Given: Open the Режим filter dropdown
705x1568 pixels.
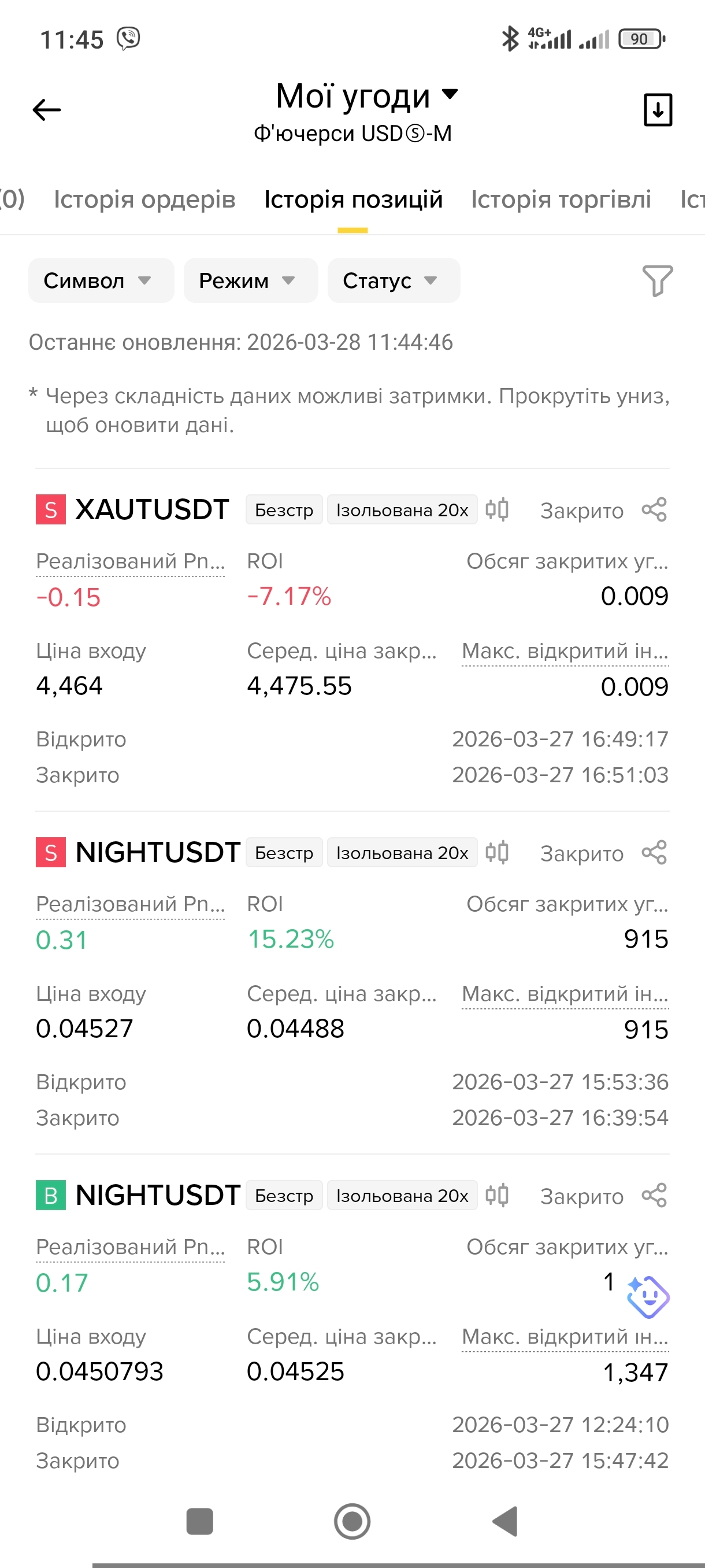Looking at the screenshot, I should click(x=250, y=280).
